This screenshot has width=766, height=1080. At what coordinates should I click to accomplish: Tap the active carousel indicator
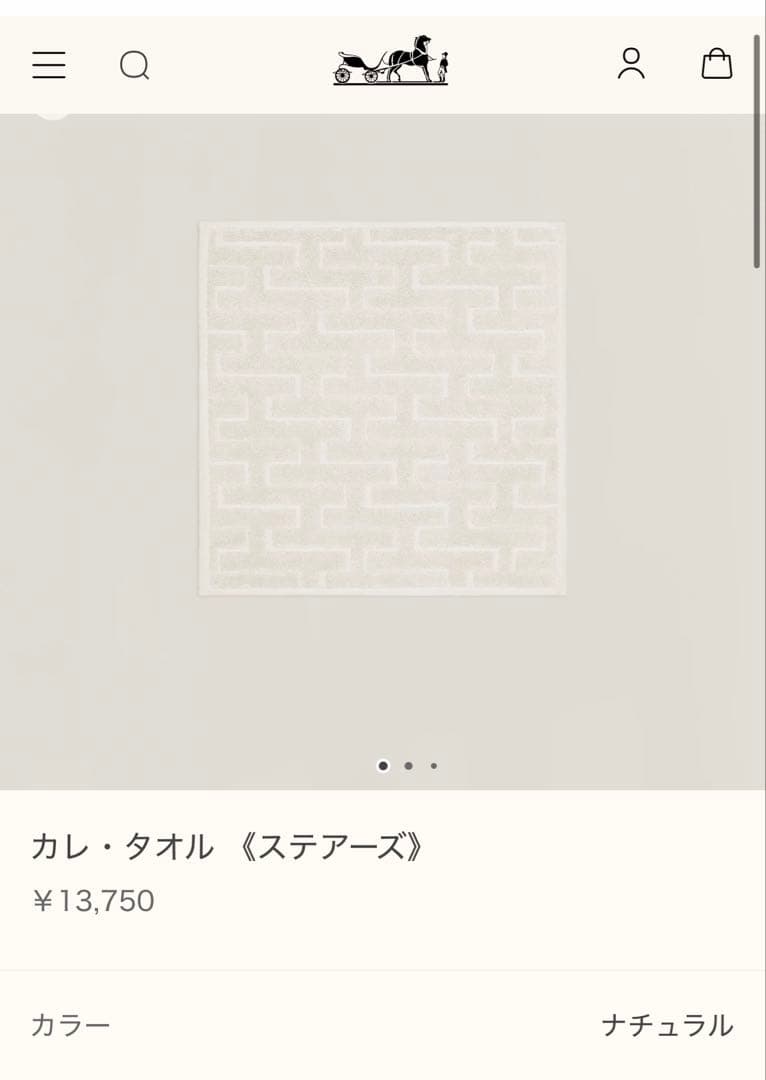383,765
